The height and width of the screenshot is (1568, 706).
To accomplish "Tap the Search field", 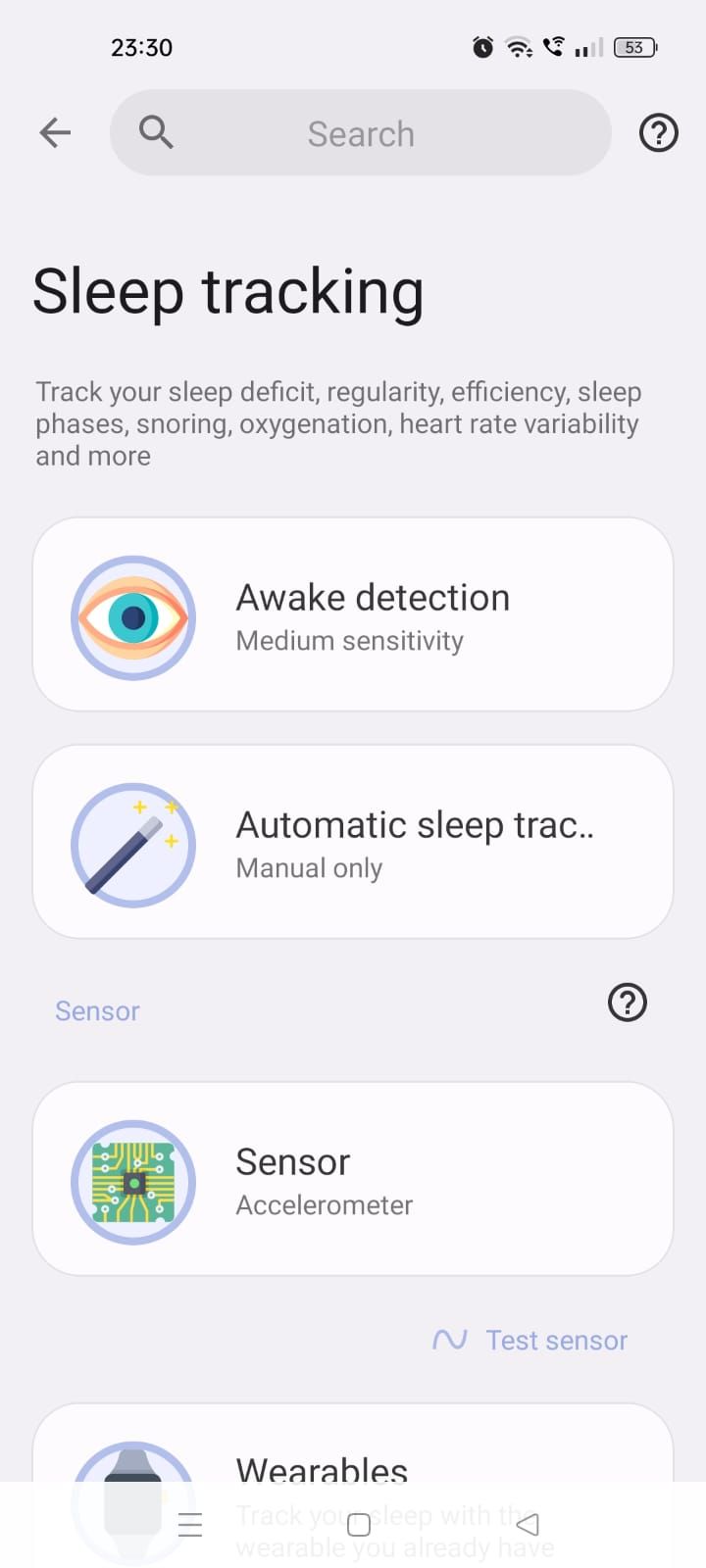I will tap(361, 133).
